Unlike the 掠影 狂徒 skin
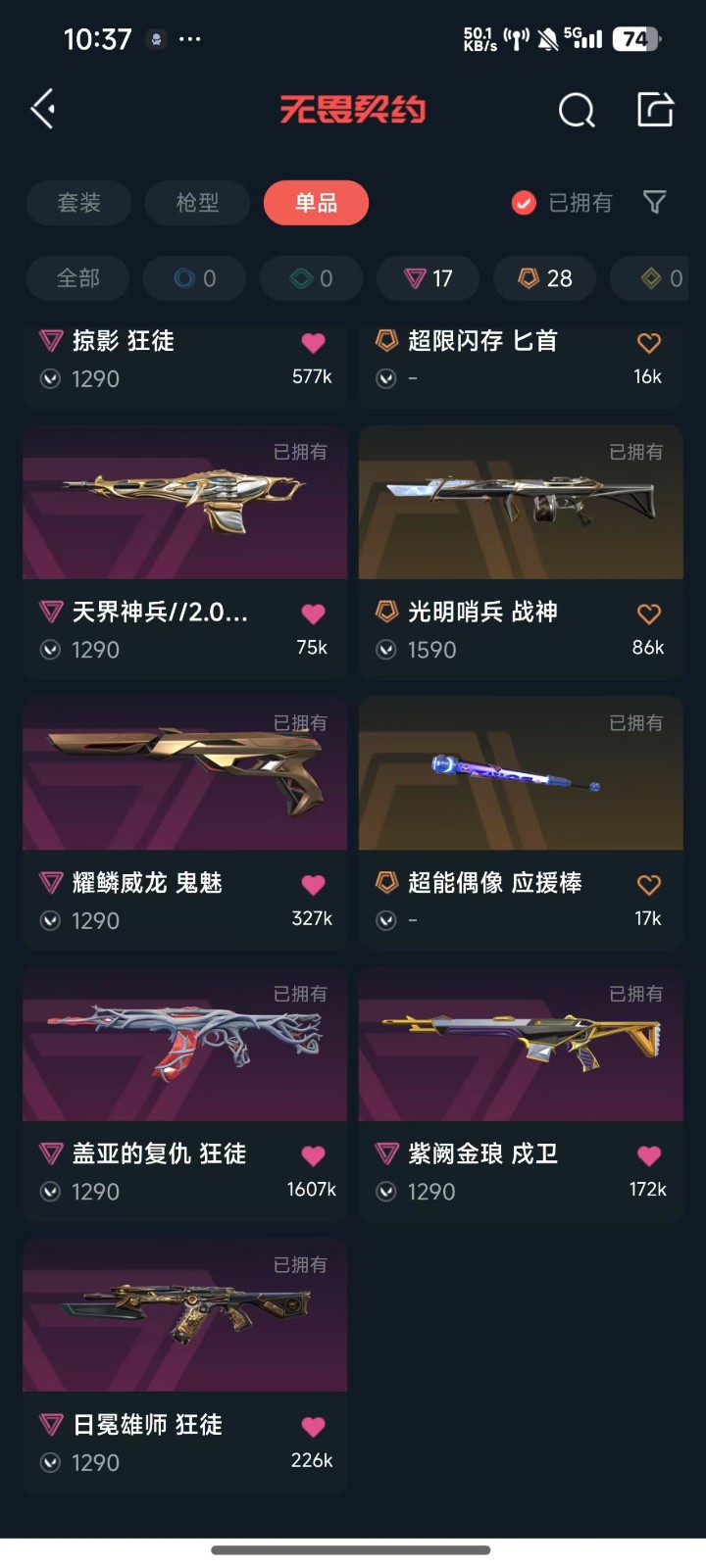The image size is (706, 1568). (x=313, y=343)
